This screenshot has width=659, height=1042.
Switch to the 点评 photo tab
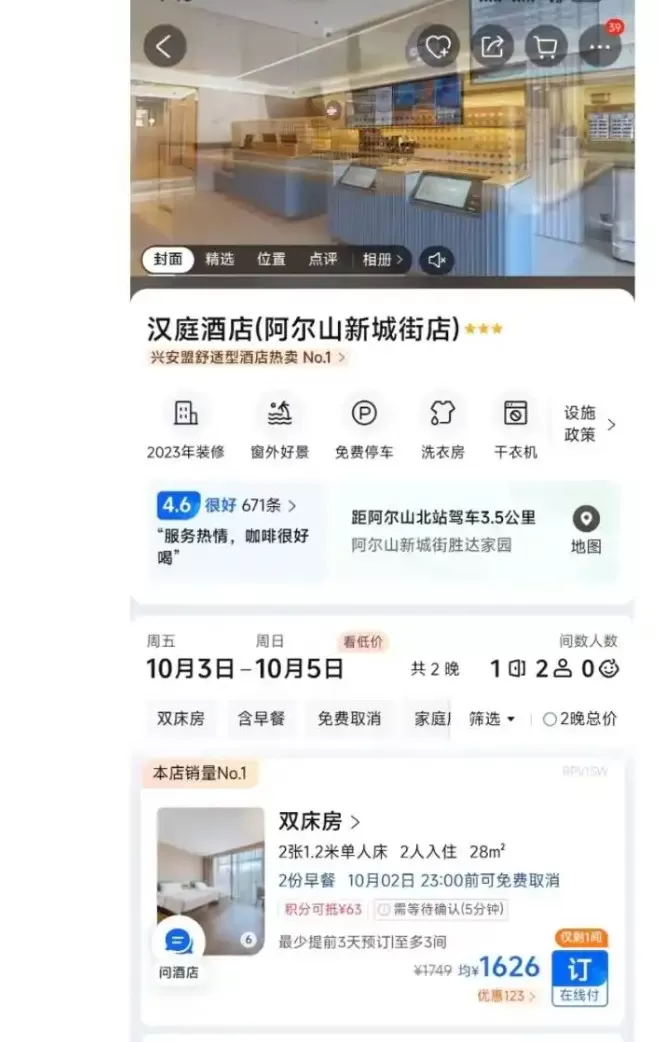coord(322,259)
